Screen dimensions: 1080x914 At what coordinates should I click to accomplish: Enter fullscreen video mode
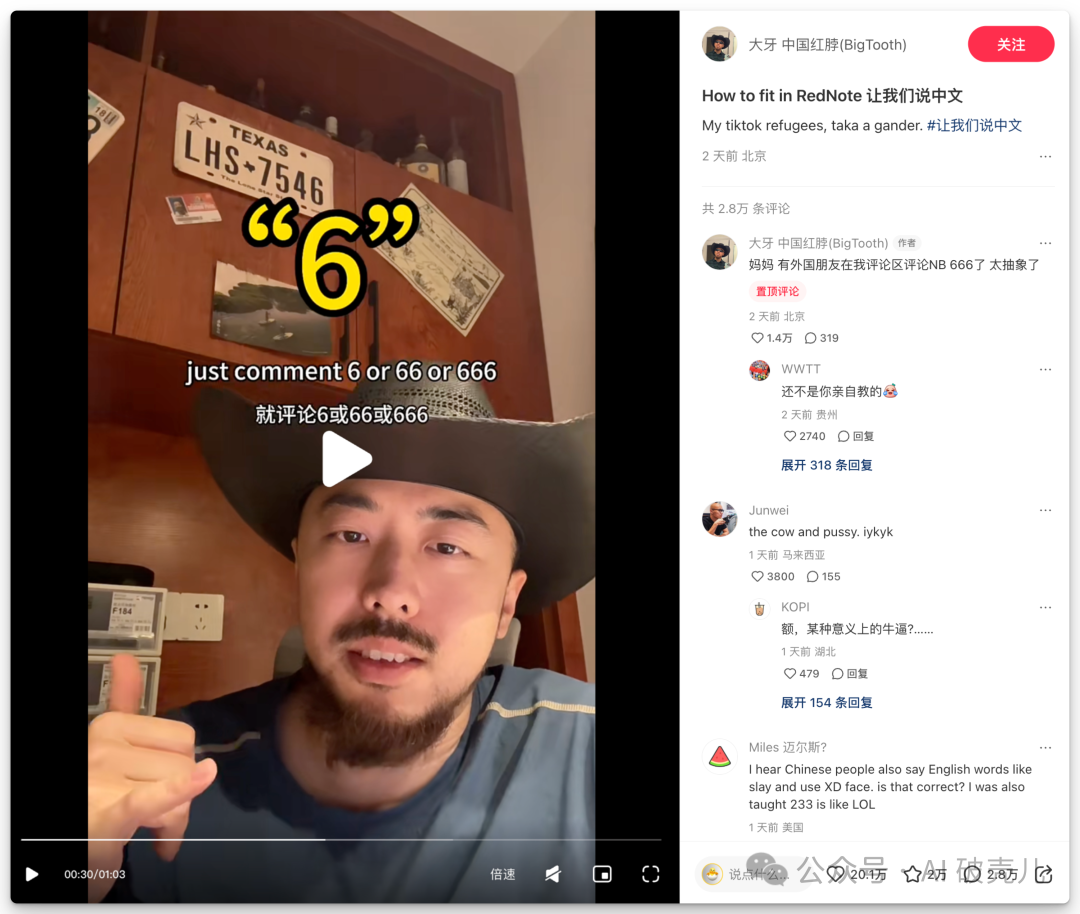coord(651,874)
